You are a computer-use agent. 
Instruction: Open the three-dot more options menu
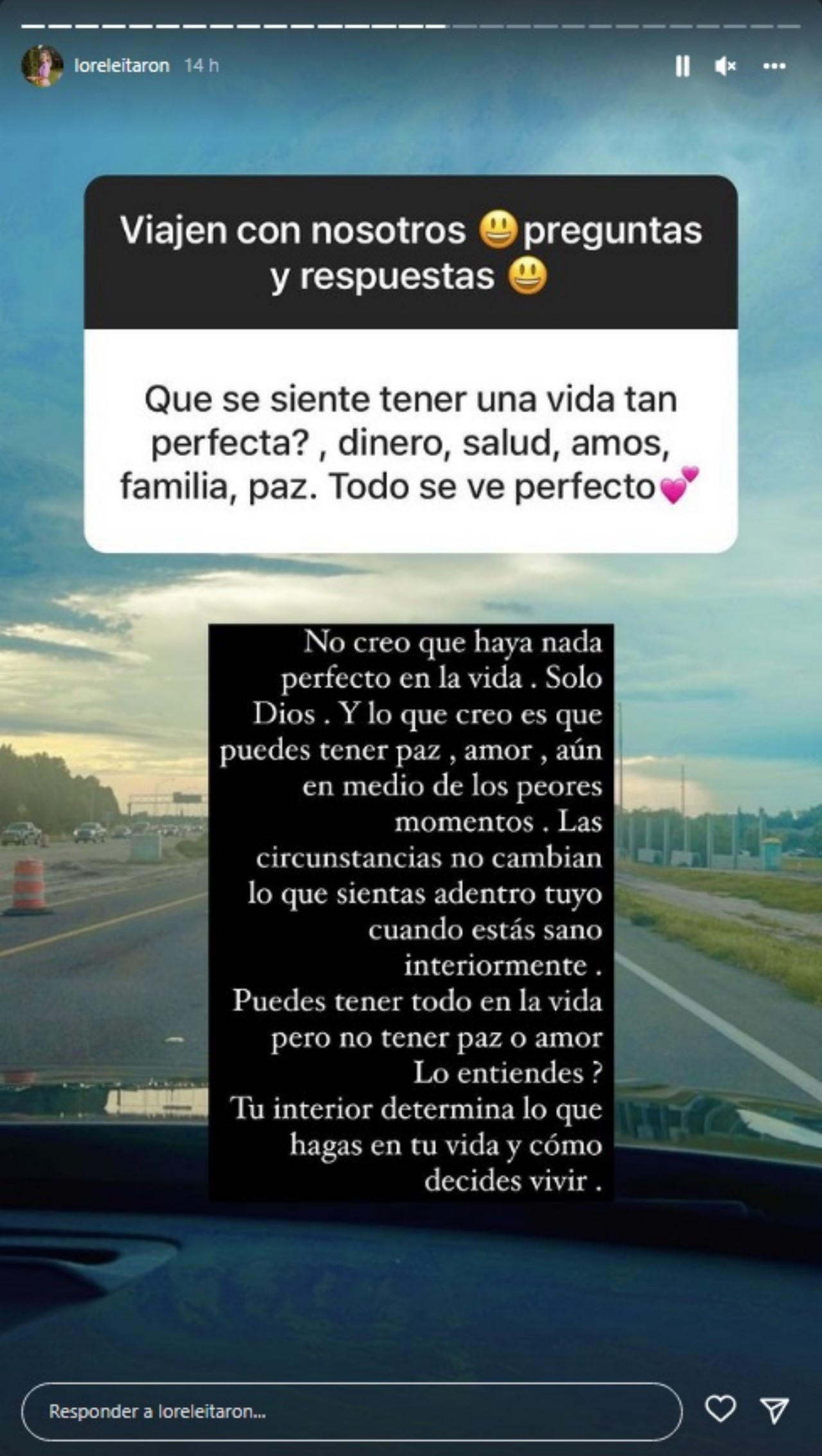pos(774,66)
